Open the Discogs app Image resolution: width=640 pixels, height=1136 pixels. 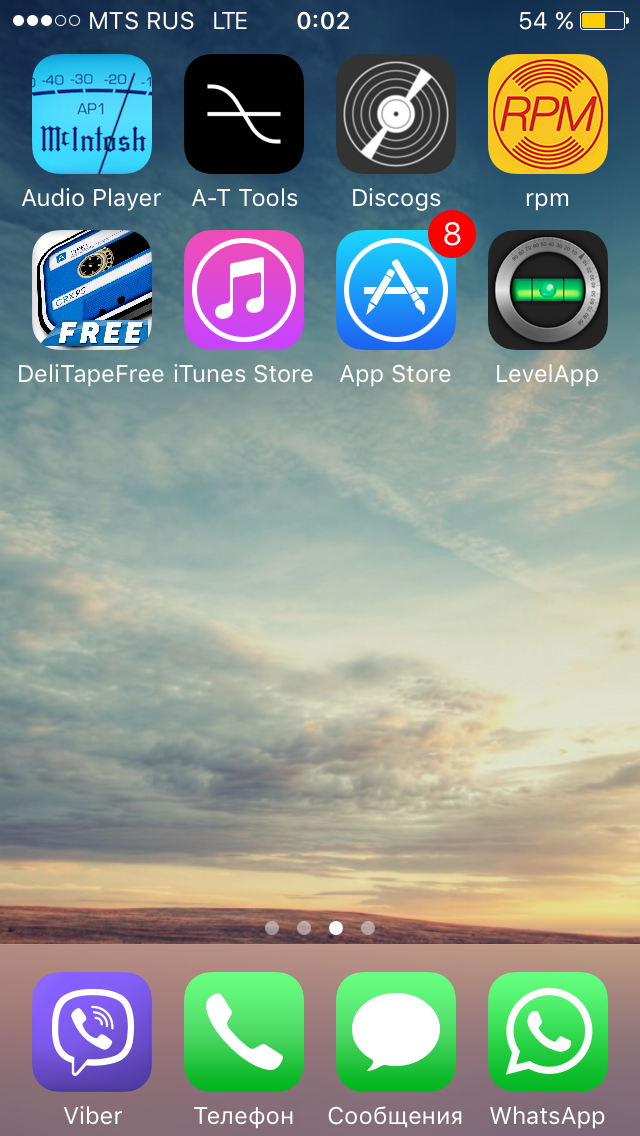coord(396,114)
